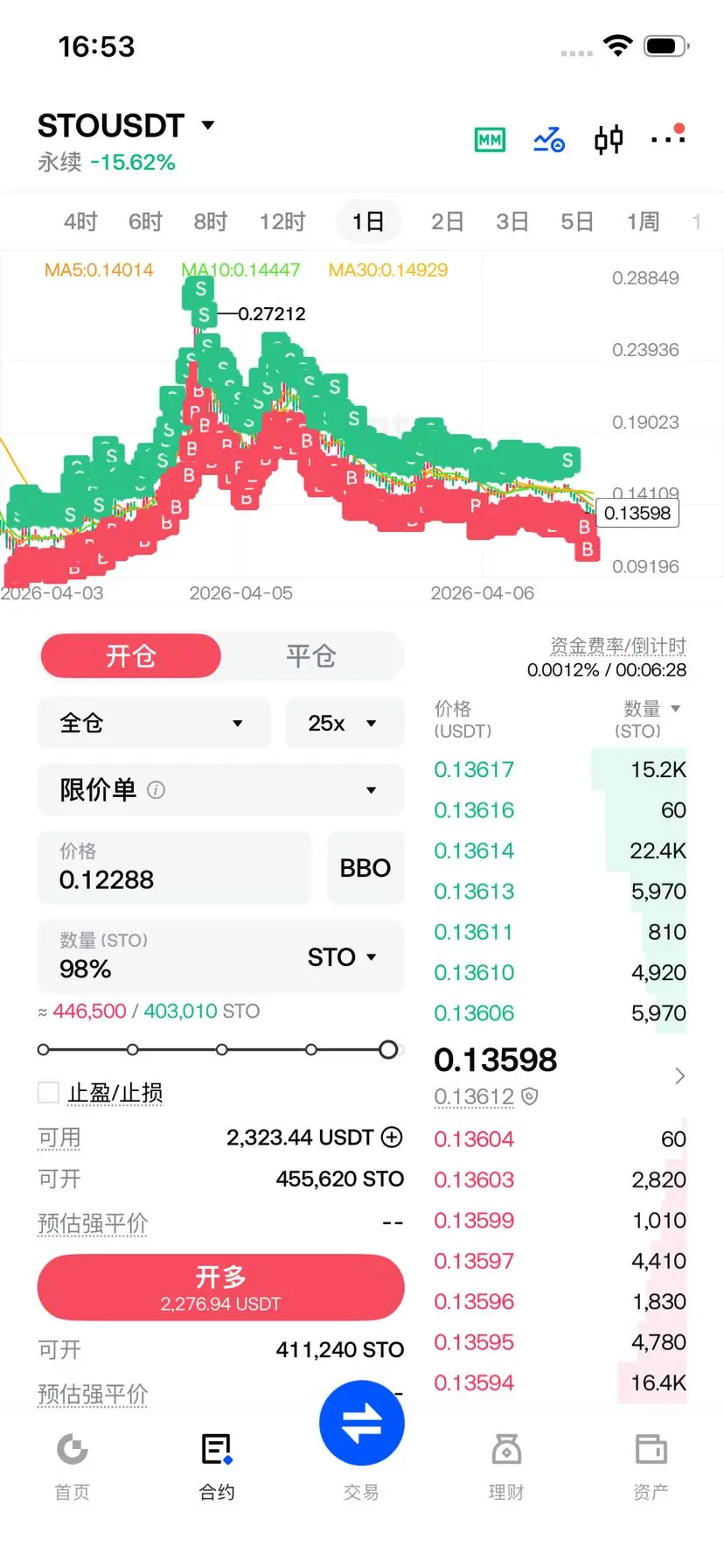
Task: Go to the 资产 tab
Action: (x=651, y=1467)
